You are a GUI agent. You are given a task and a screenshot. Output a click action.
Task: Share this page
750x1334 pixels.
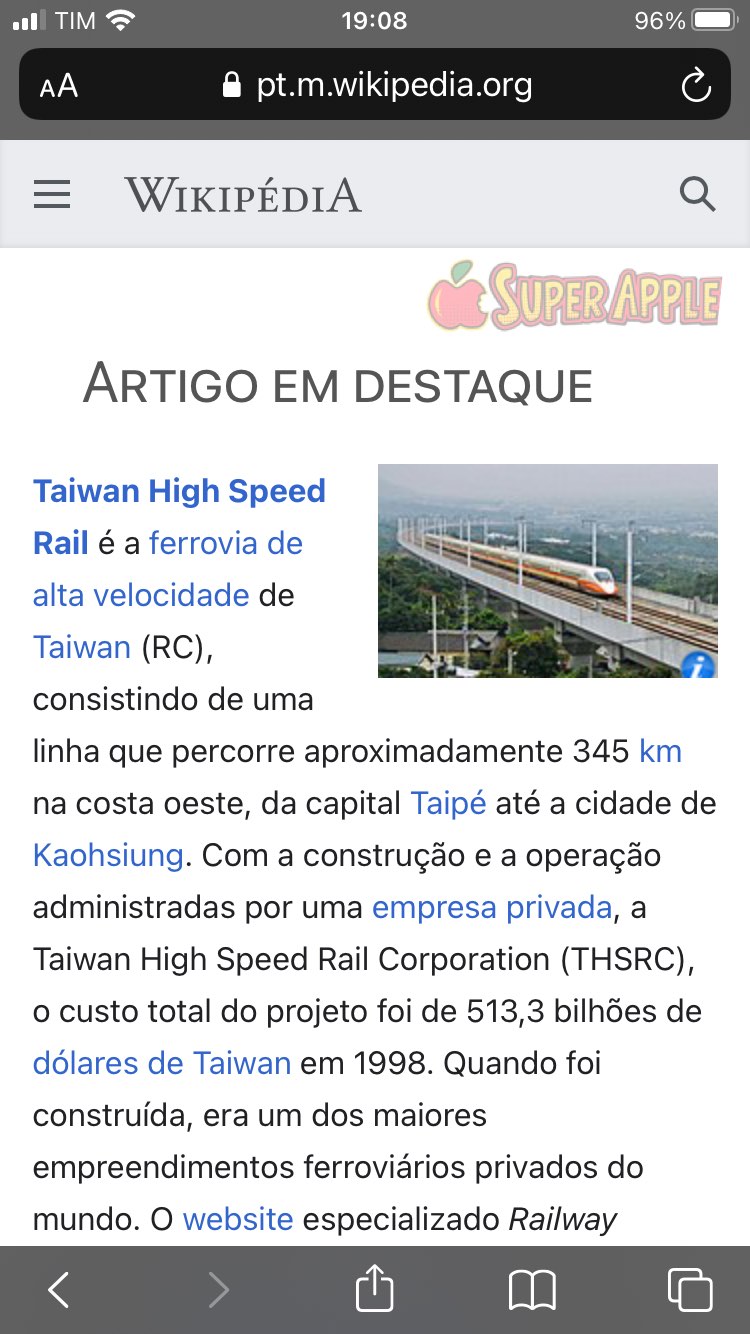click(x=375, y=1288)
